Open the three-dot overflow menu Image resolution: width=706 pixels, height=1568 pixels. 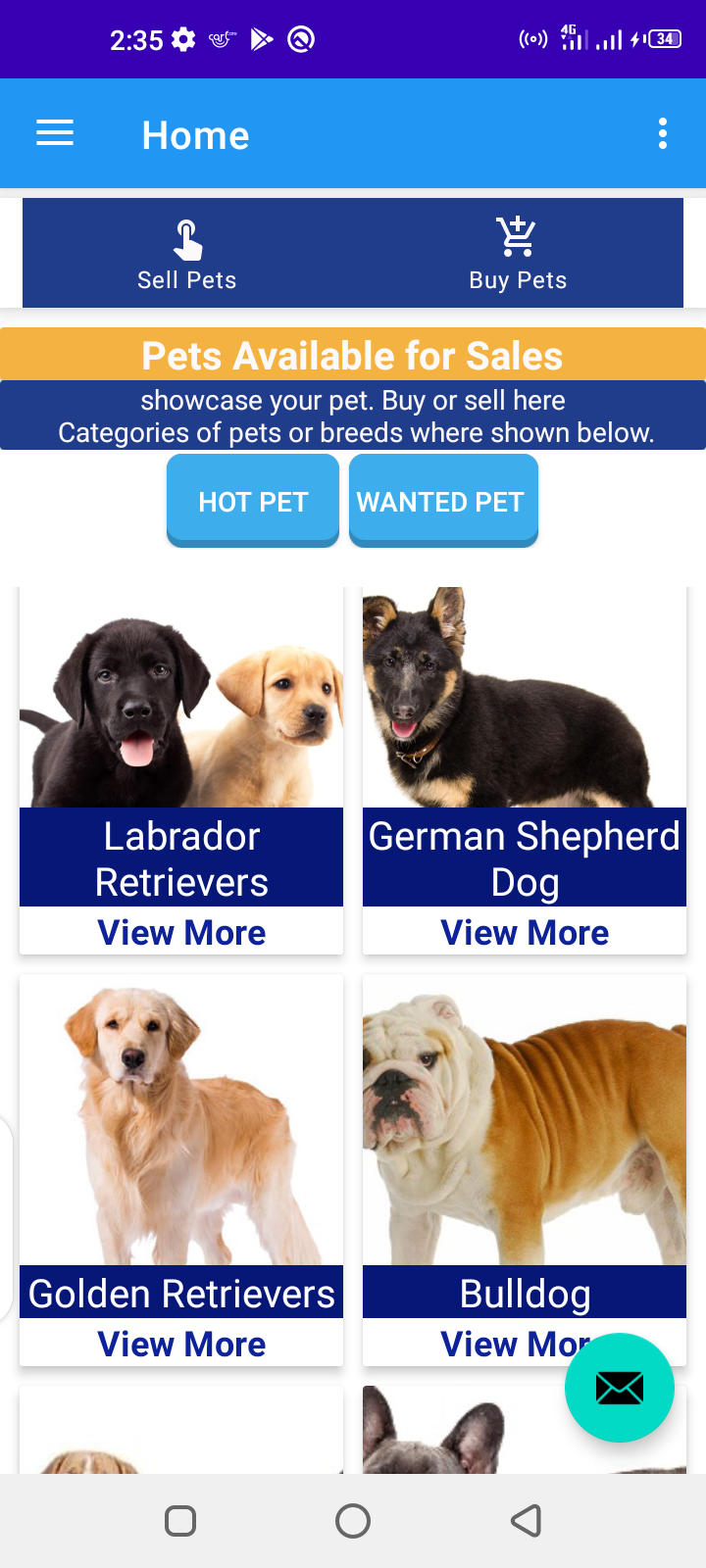pos(663,133)
